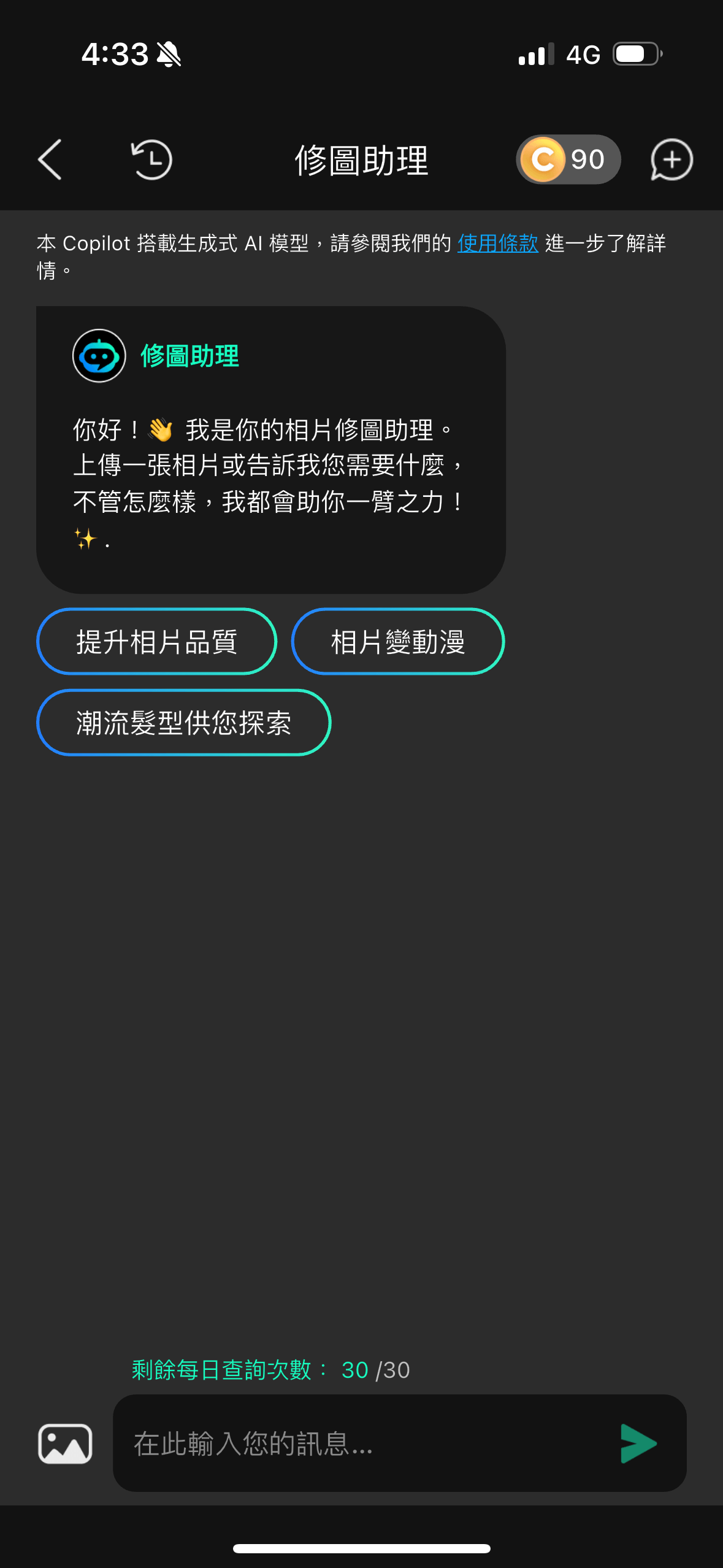The width and height of the screenshot is (723, 1568).
Task: Upload a photo via image icon
Action: (x=65, y=1443)
